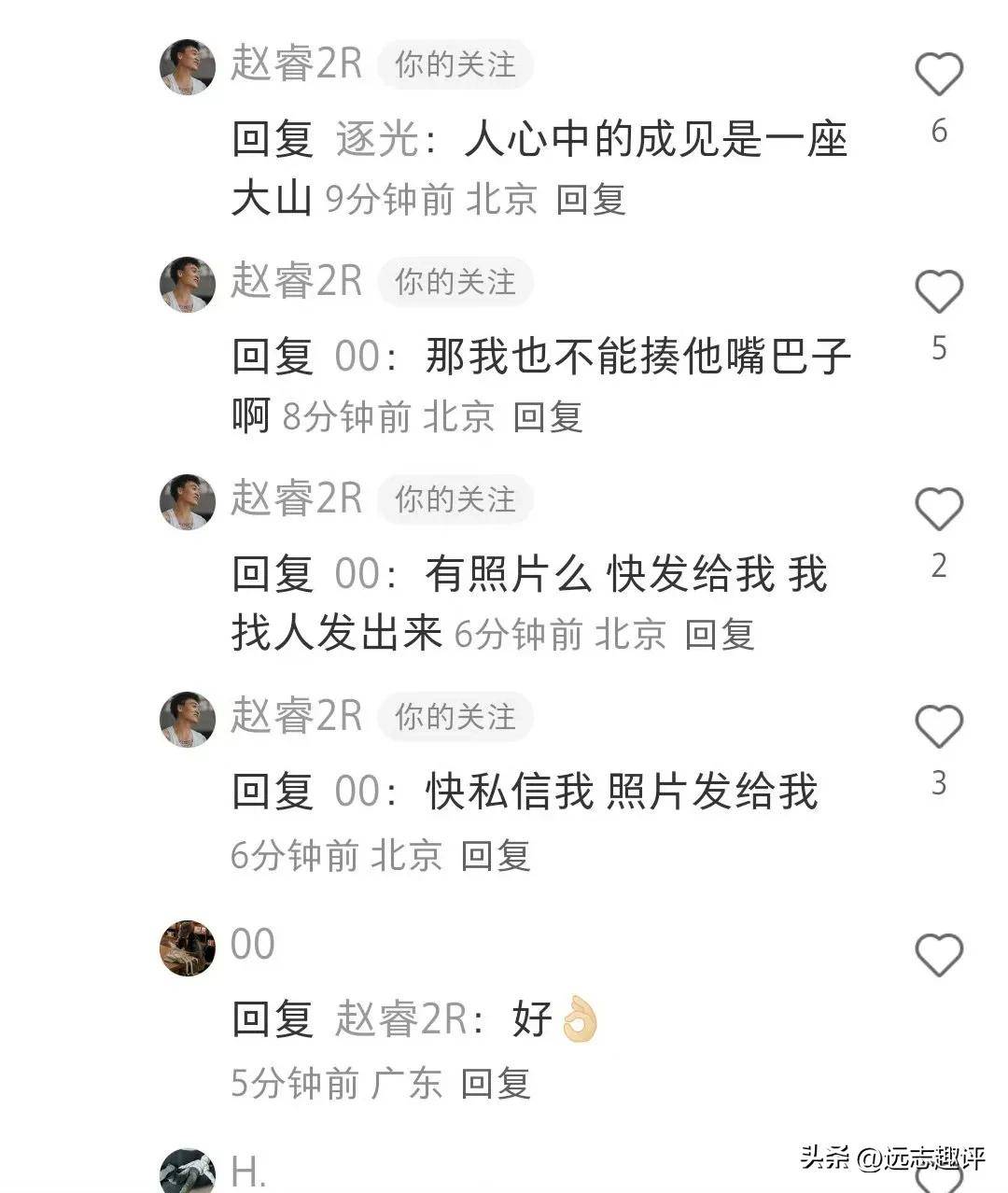Reply to '快私信我 照片发给我'
The height and width of the screenshot is (1193, 1008).
tap(496, 855)
